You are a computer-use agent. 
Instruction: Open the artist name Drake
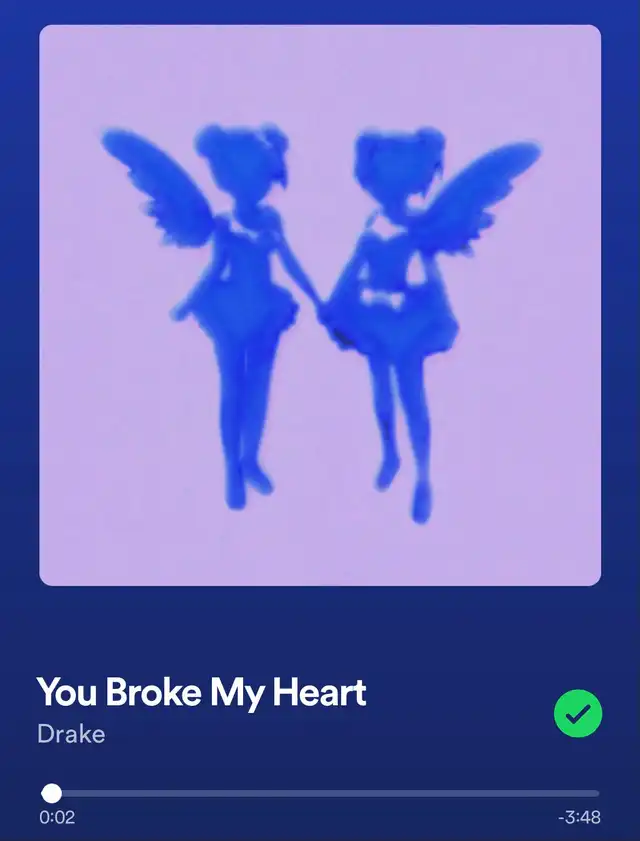point(71,734)
